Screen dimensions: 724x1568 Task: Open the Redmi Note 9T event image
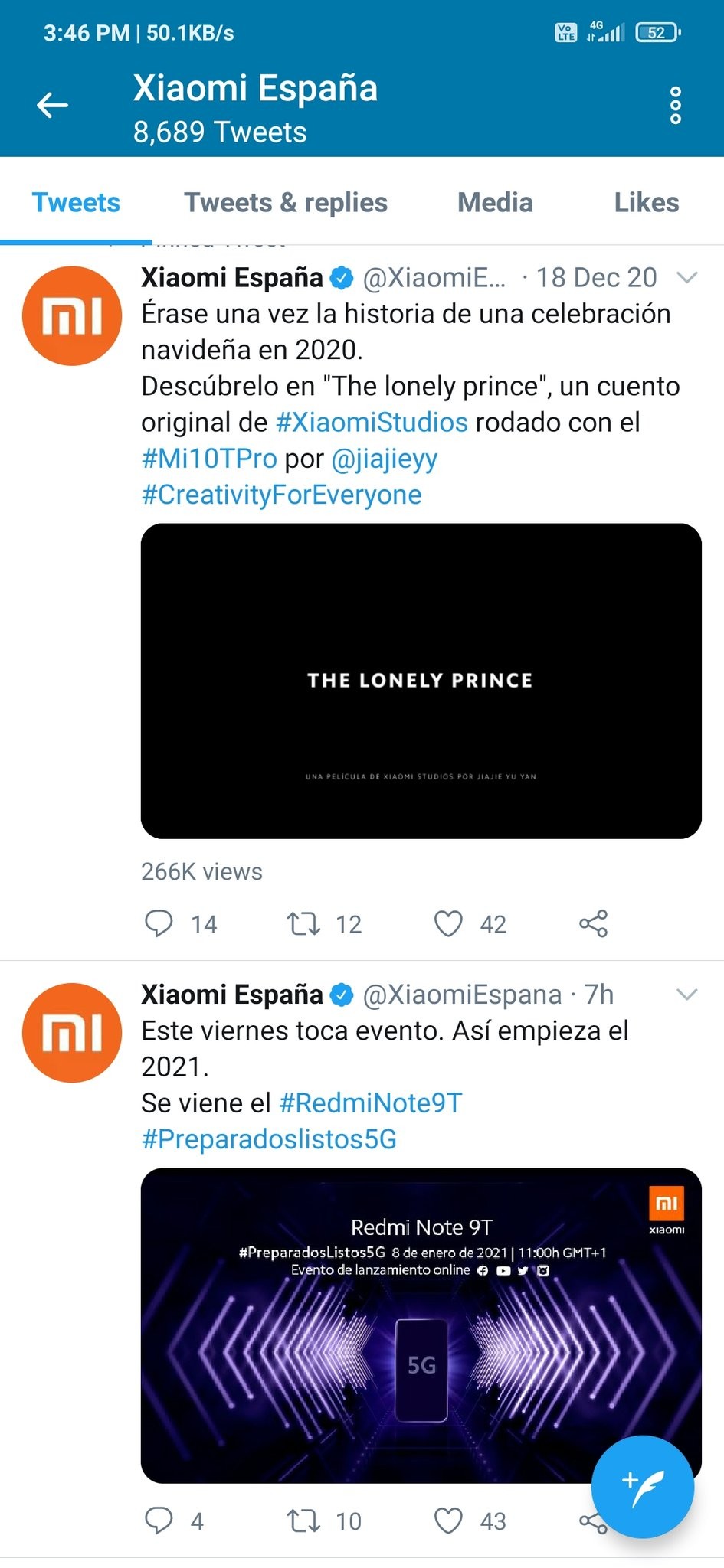pyautogui.click(x=421, y=1325)
